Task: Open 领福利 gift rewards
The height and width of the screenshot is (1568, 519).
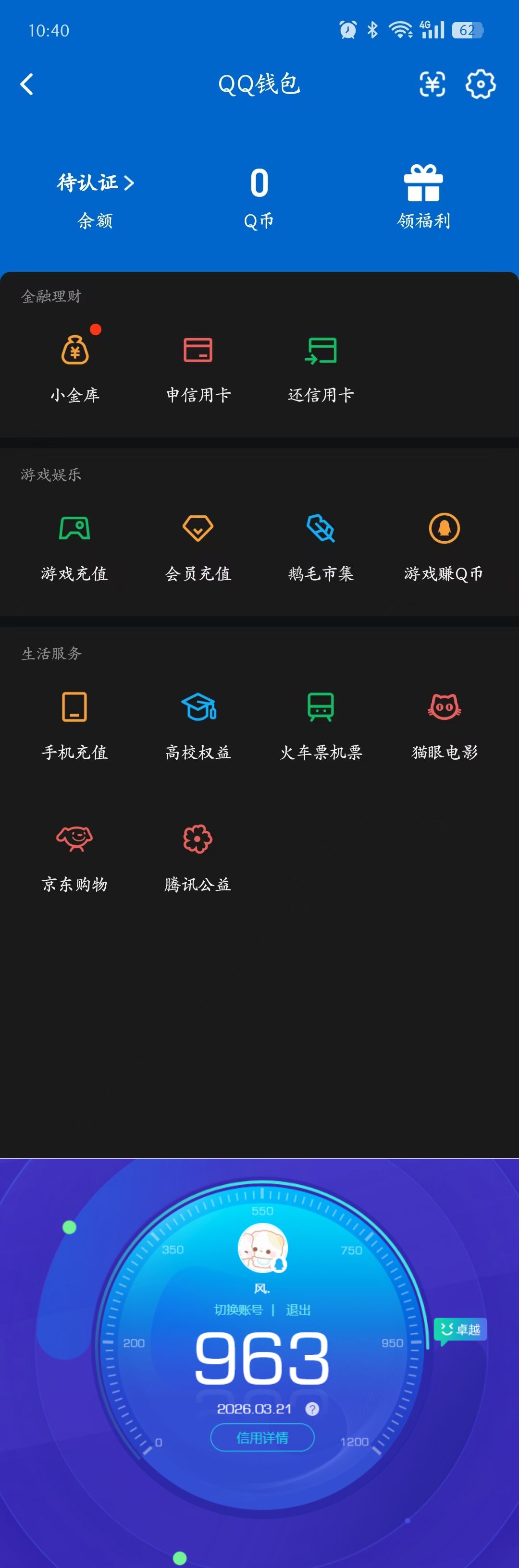Action: click(x=423, y=196)
